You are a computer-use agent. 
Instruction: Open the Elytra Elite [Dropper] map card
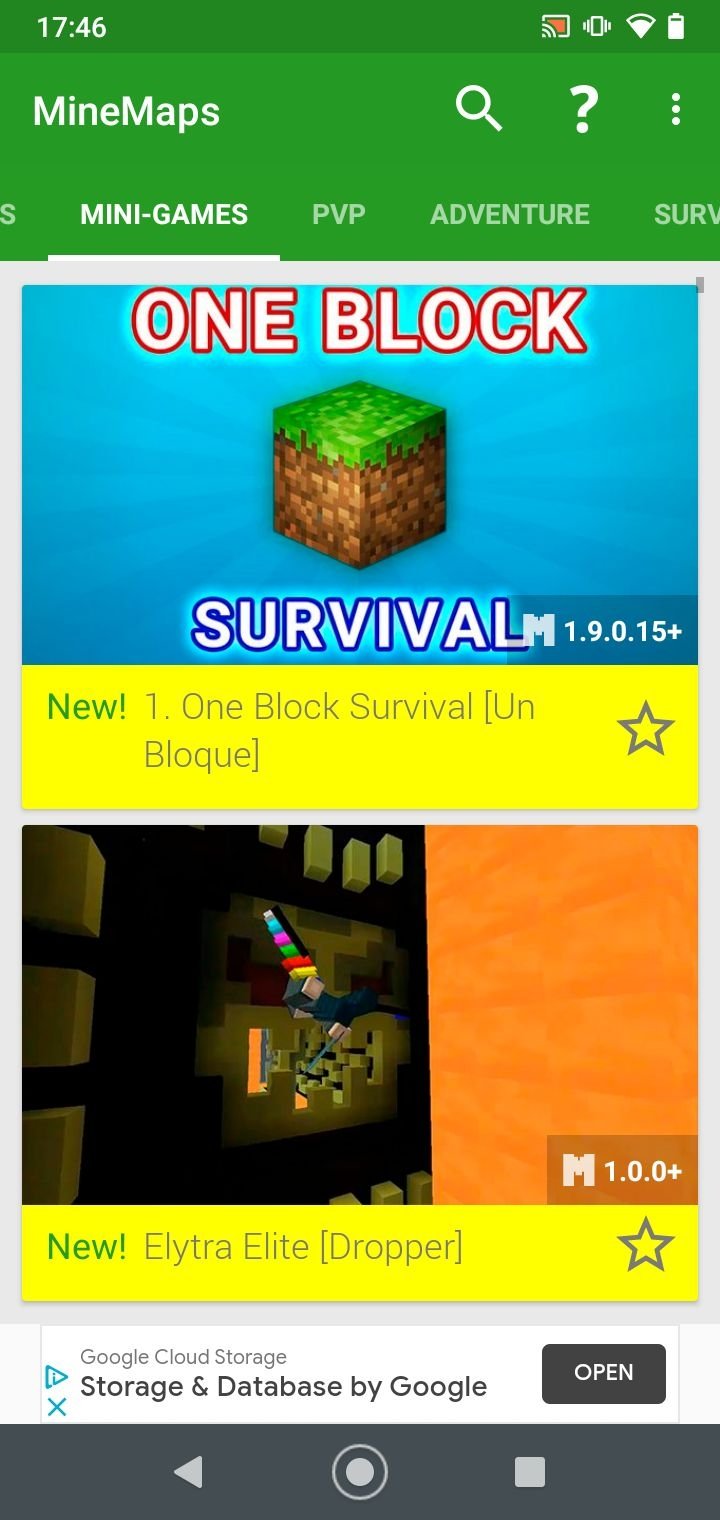360,1062
